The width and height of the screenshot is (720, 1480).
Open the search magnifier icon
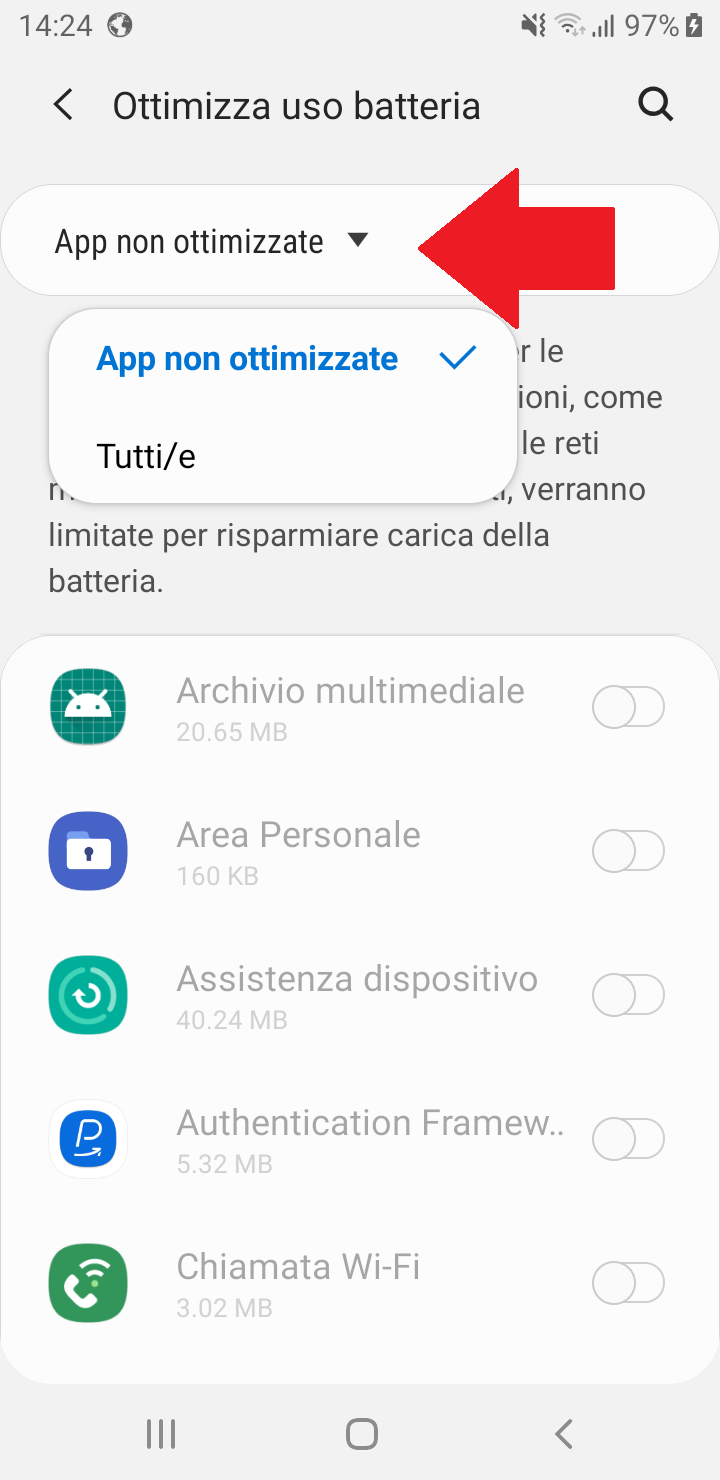(655, 105)
